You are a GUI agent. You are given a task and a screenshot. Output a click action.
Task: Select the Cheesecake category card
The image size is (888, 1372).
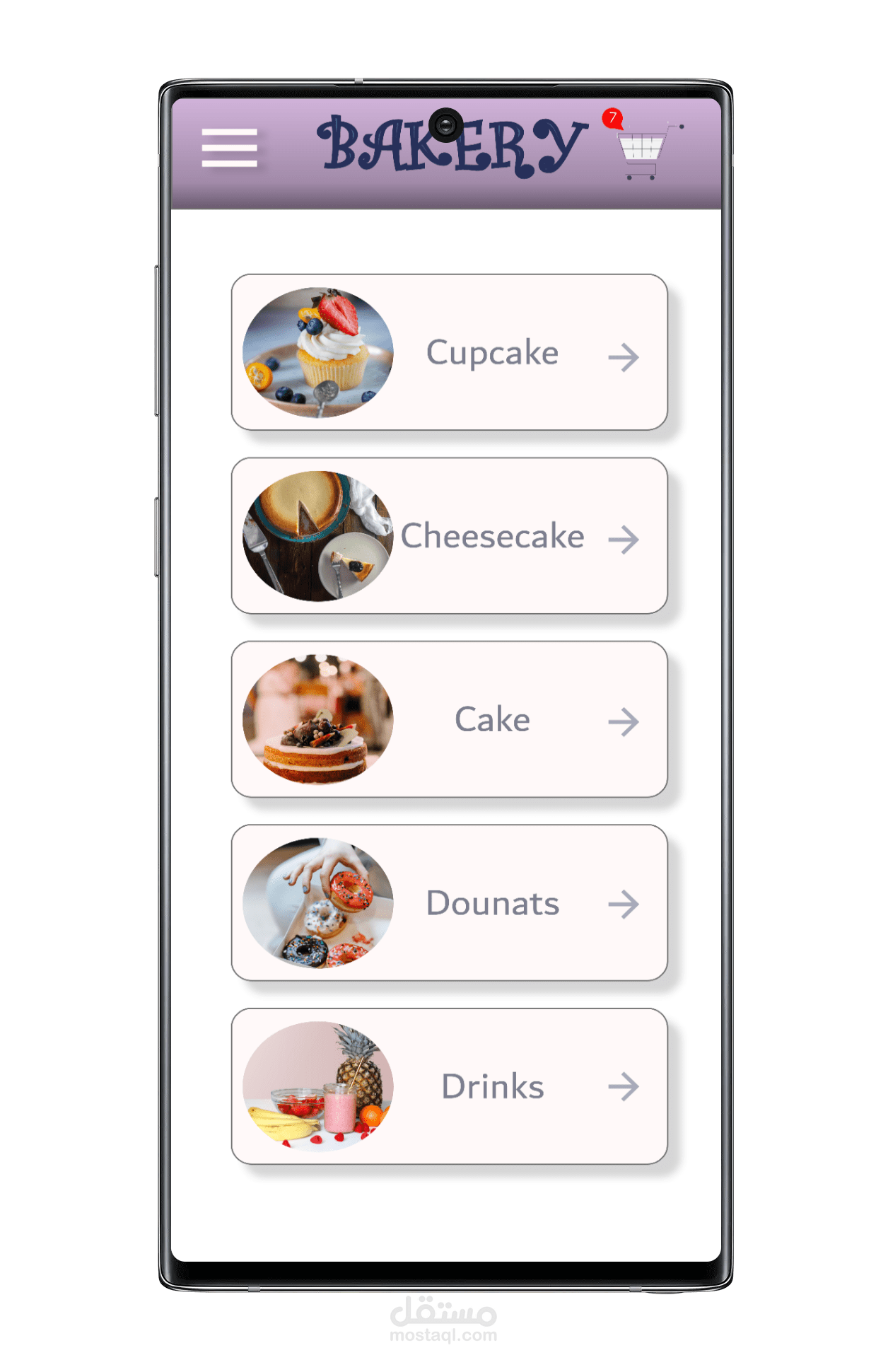point(450,536)
